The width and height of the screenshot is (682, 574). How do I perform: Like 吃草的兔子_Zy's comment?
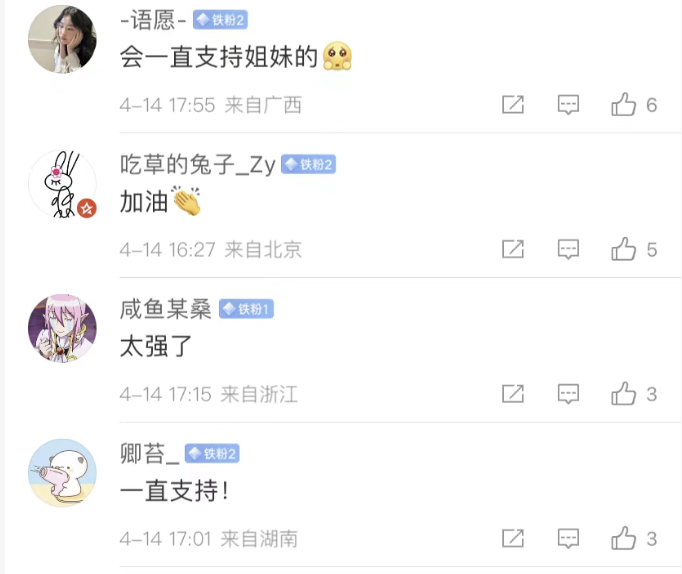[x=624, y=249]
